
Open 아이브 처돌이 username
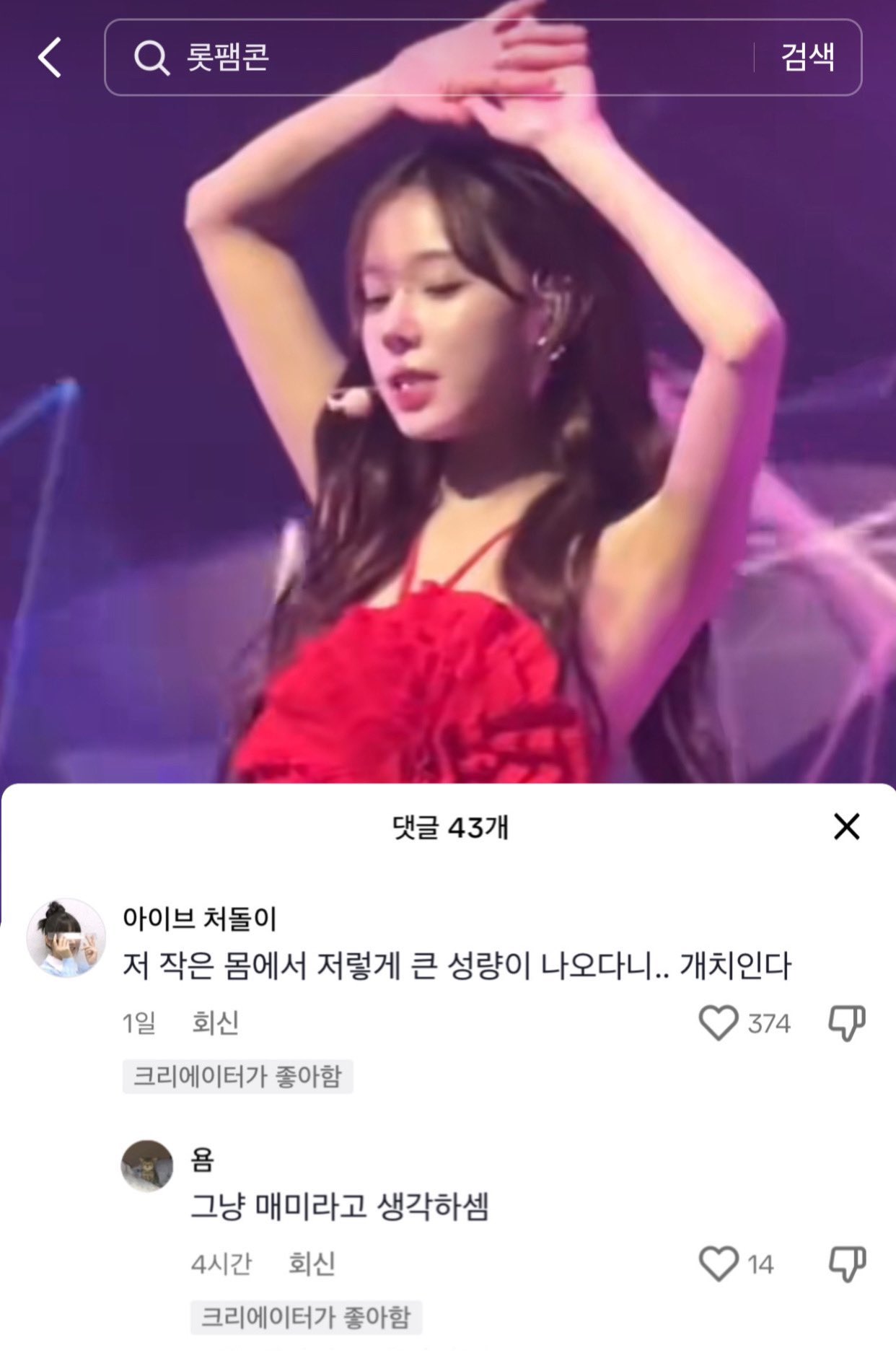(200, 919)
